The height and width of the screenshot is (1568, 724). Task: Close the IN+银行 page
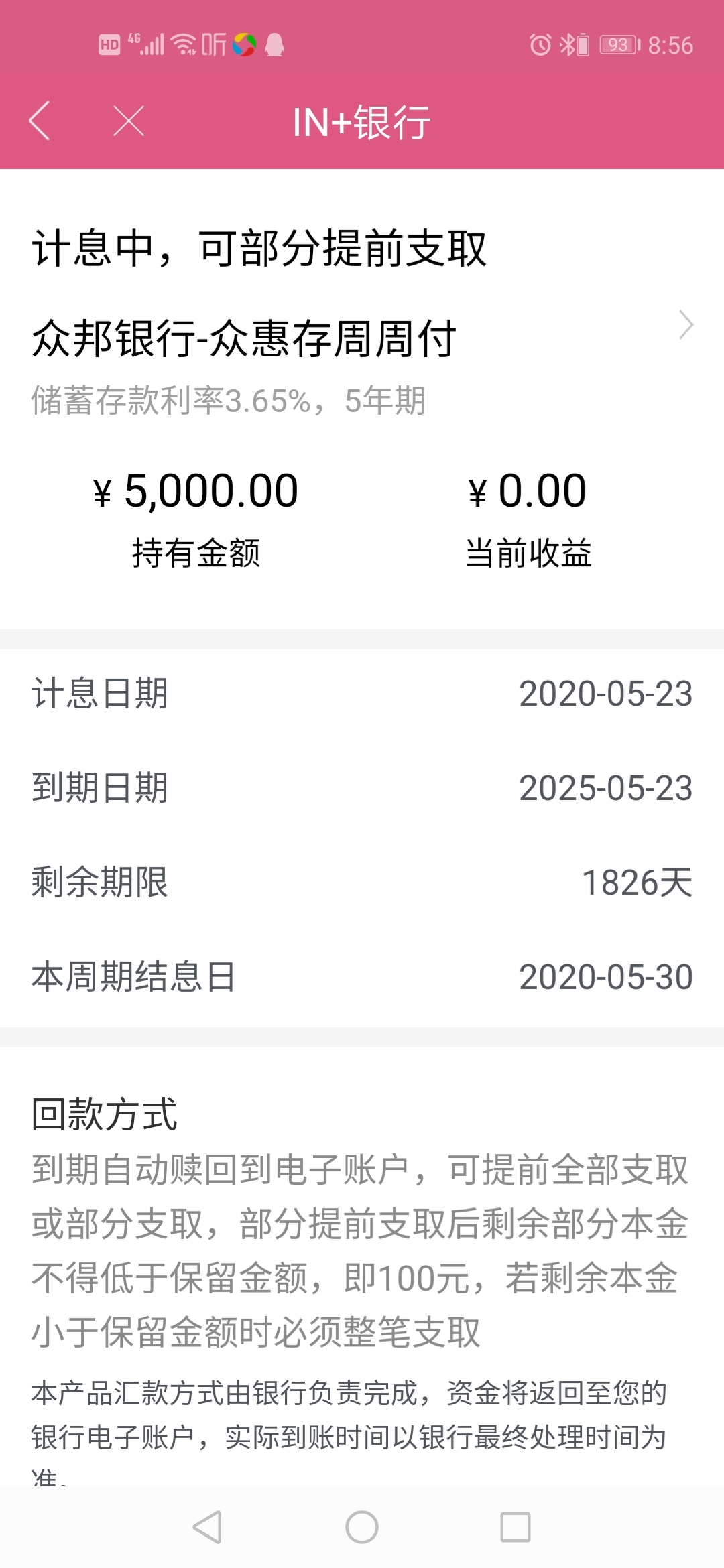(x=129, y=121)
